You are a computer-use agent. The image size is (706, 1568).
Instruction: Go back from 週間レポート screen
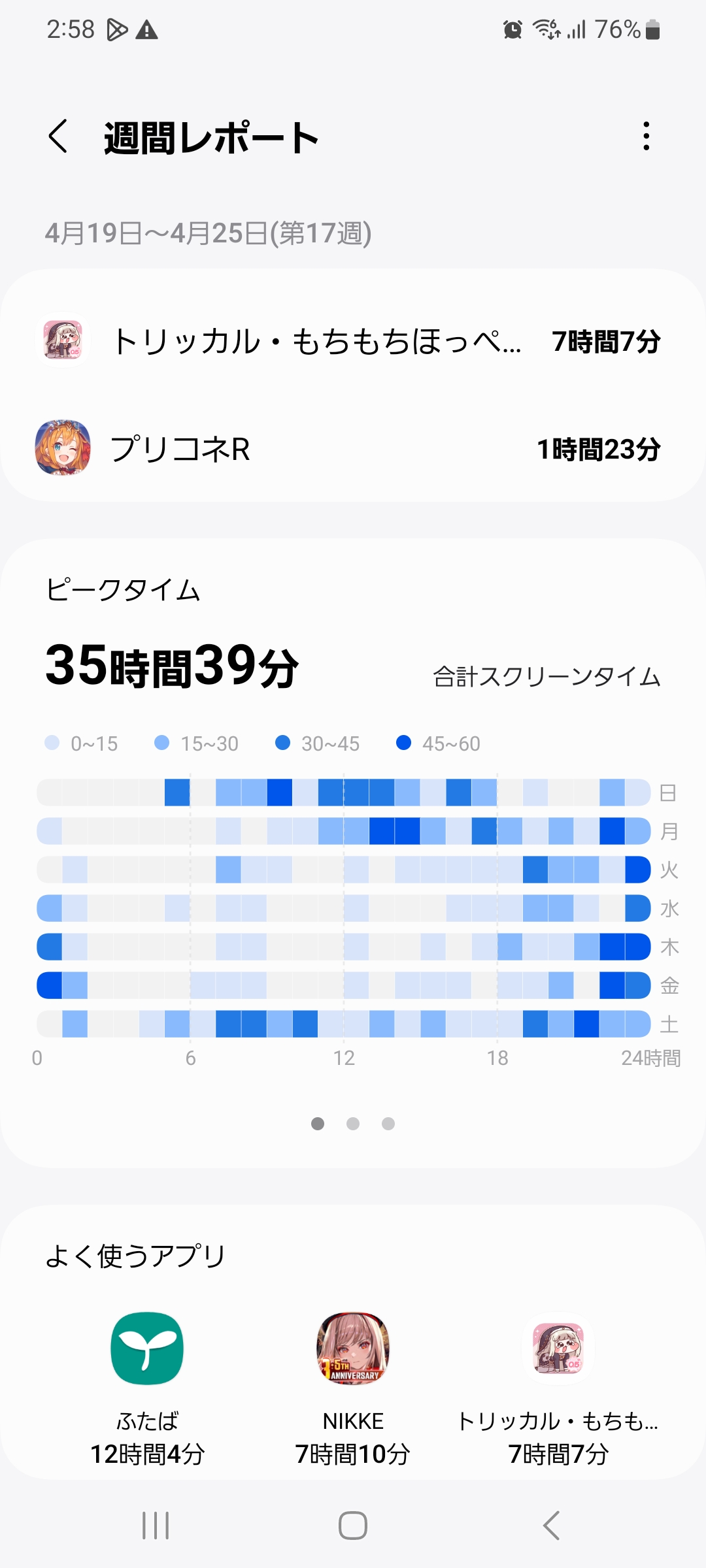coord(58,137)
